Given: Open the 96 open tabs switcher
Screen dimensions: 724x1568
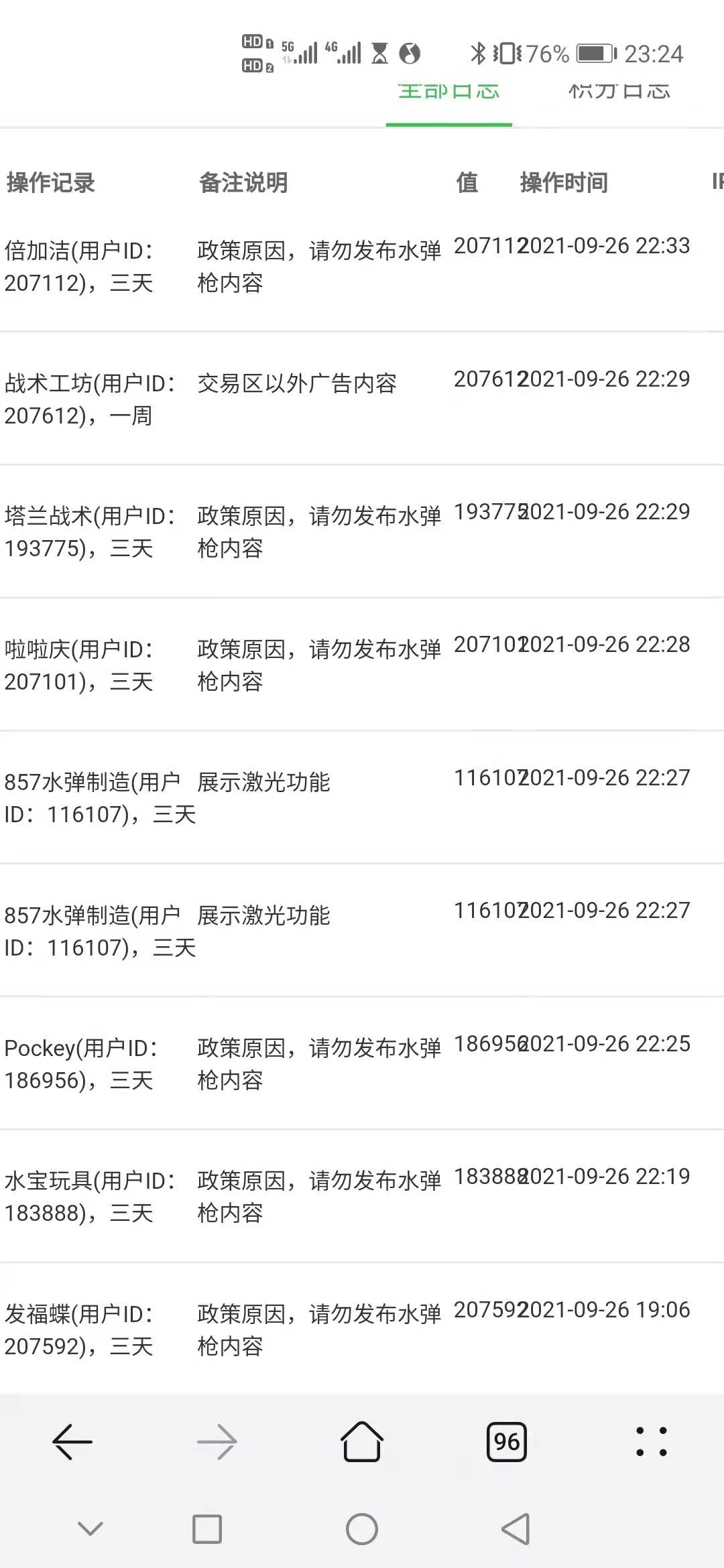Looking at the screenshot, I should point(507,1441).
